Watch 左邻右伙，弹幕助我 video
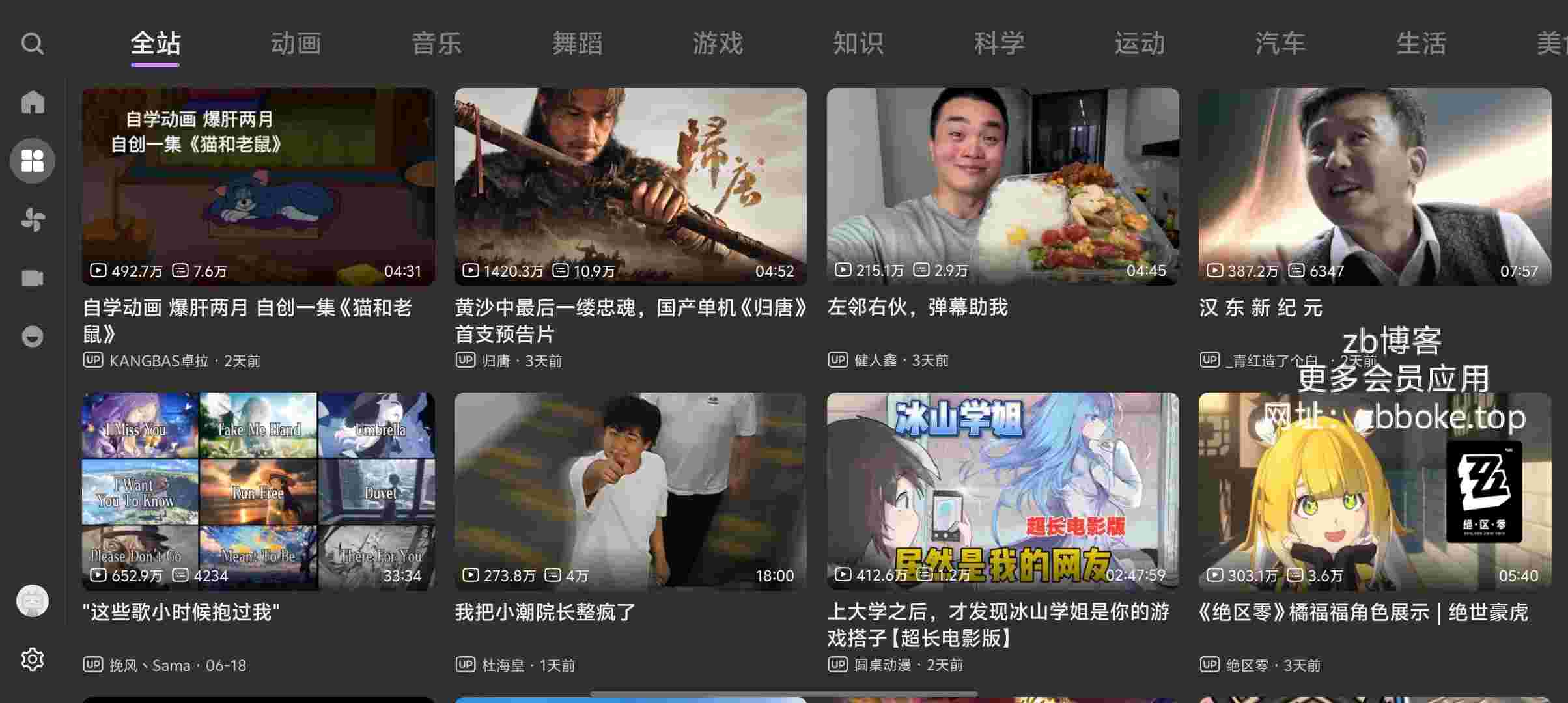This screenshot has width=1568, height=703. click(x=1003, y=187)
